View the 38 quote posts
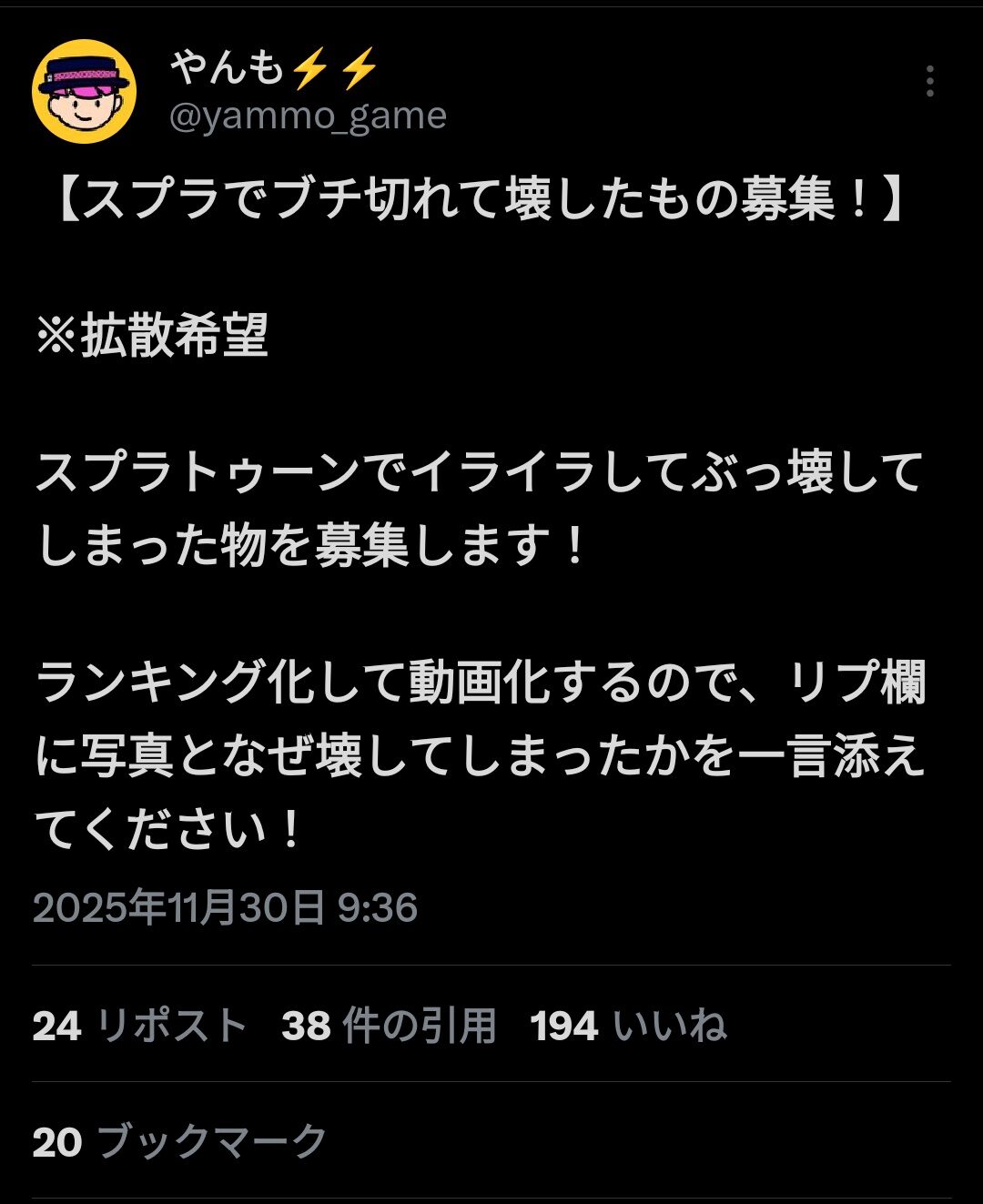Viewport: 983px width, 1204px height. click(389, 1027)
